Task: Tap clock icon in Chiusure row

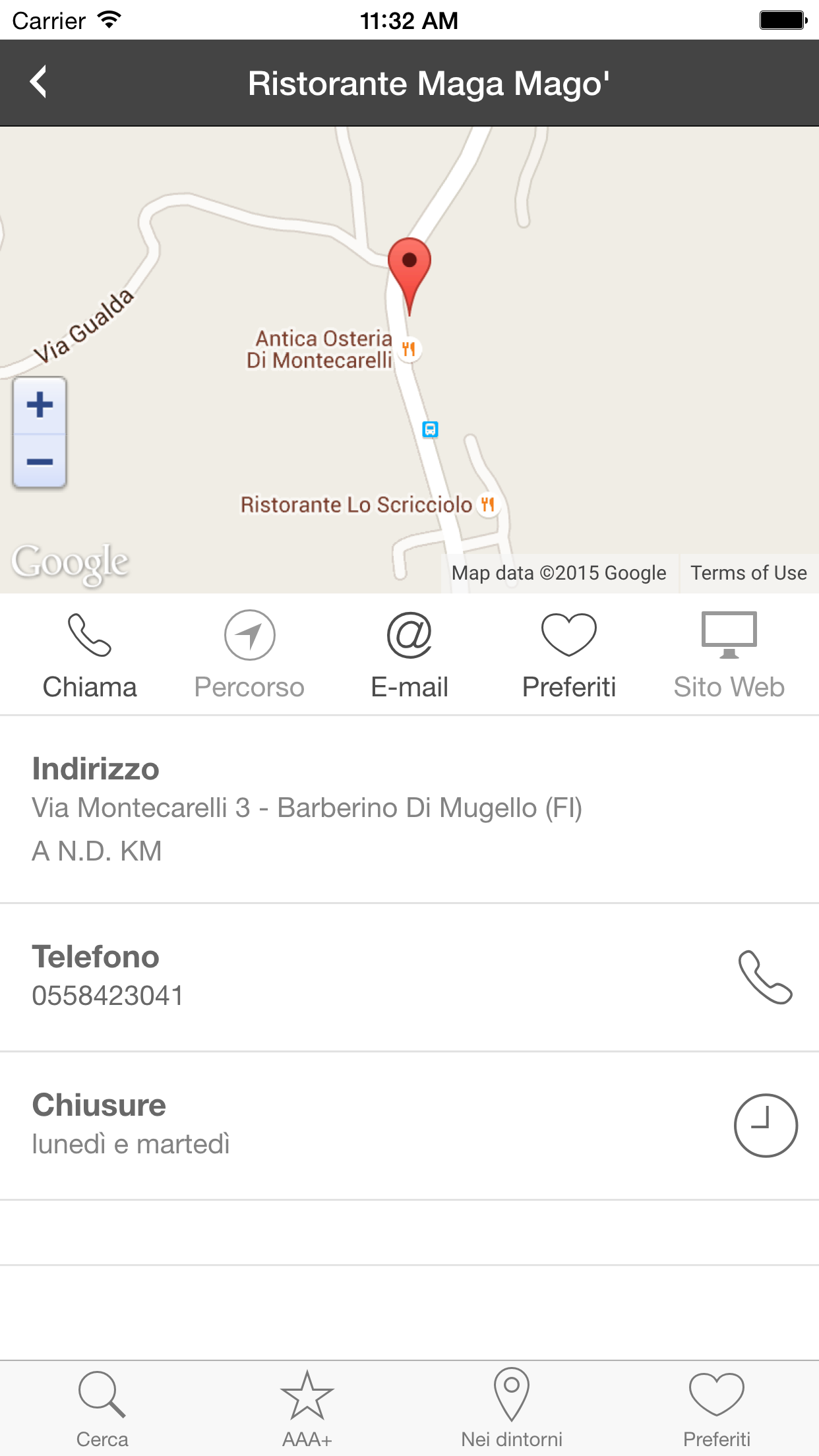Action: pos(766,1125)
